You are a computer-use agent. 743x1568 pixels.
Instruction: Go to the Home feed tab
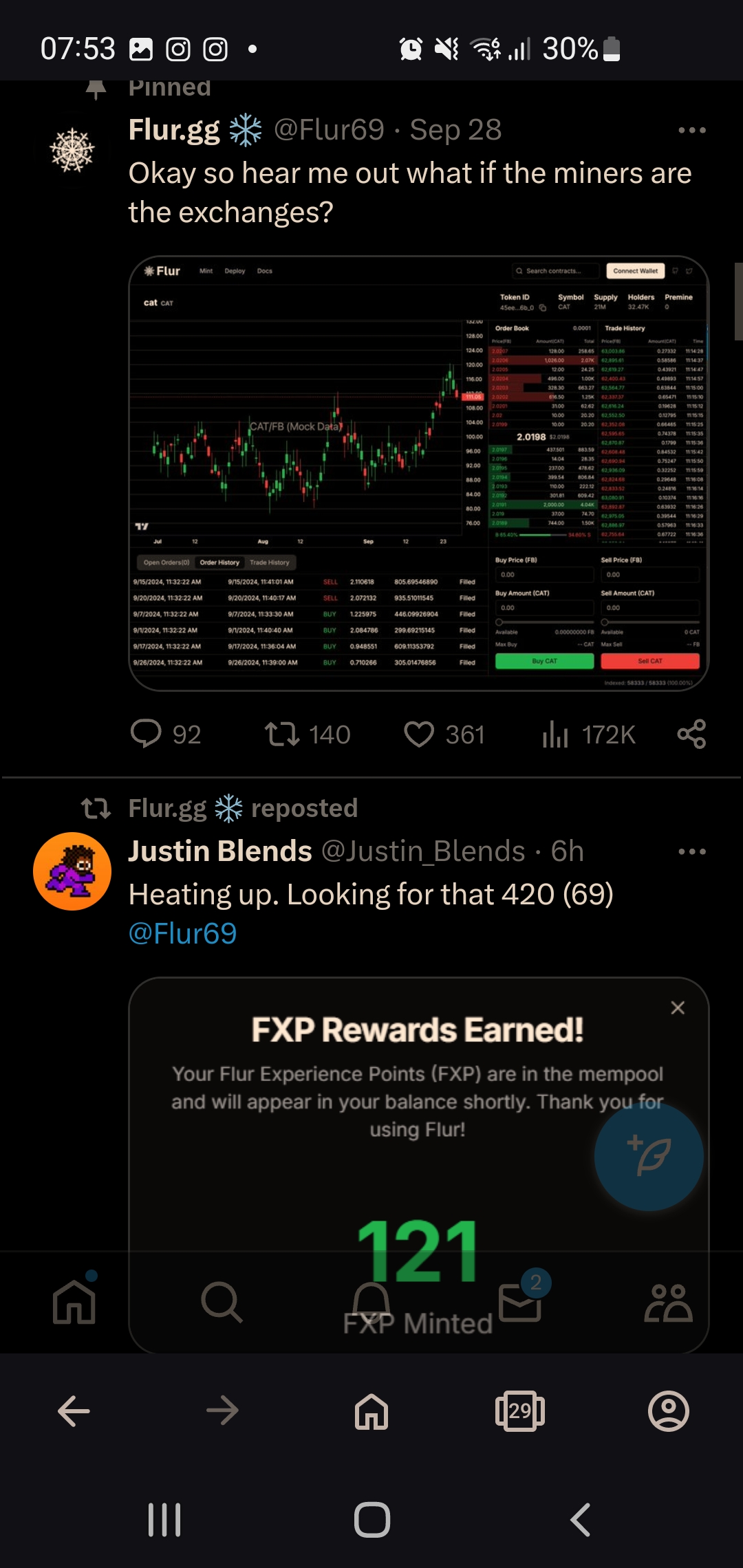74,1302
